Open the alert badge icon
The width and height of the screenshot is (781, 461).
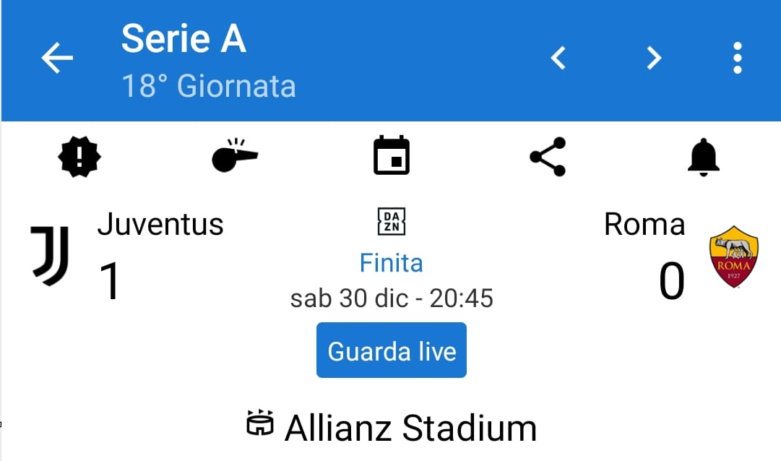79,157
